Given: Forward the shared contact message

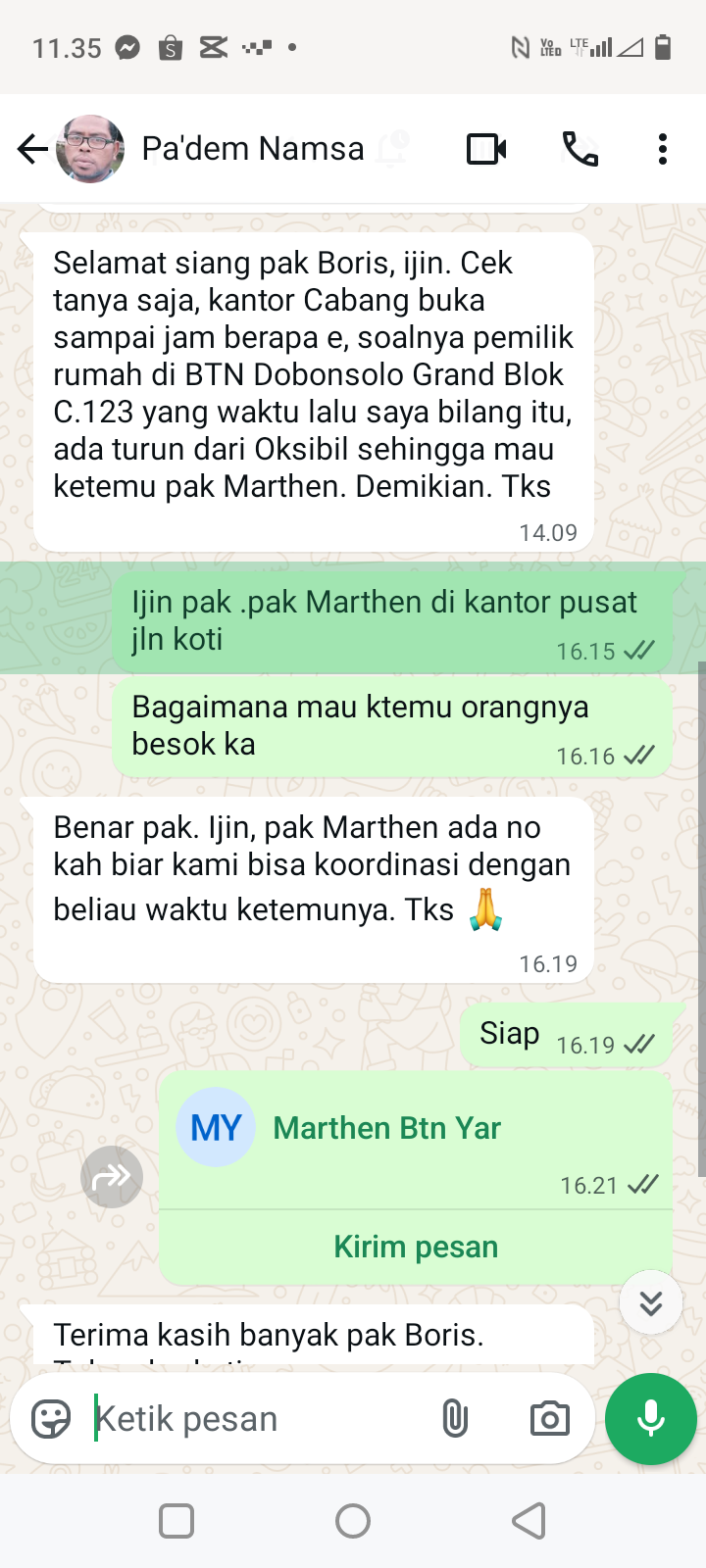Looking at the screenshot, I should point(112,1176).
